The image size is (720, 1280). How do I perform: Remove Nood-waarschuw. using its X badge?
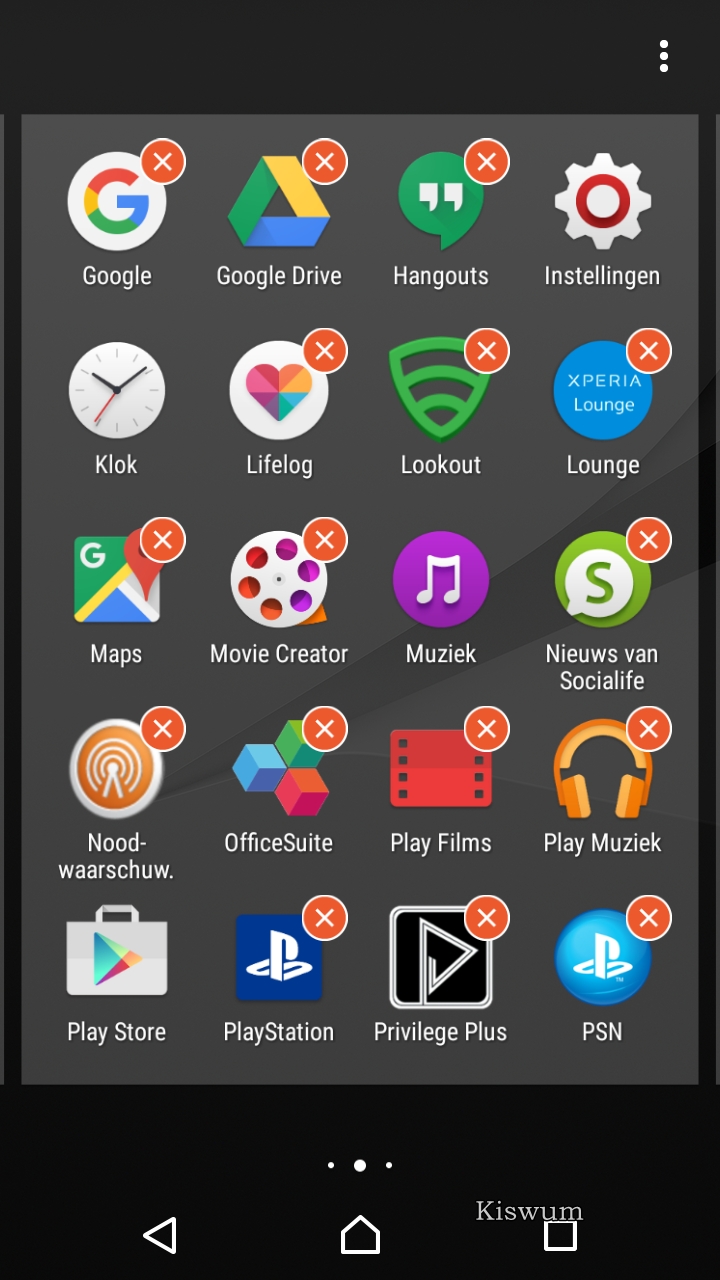tap(163, 729)
